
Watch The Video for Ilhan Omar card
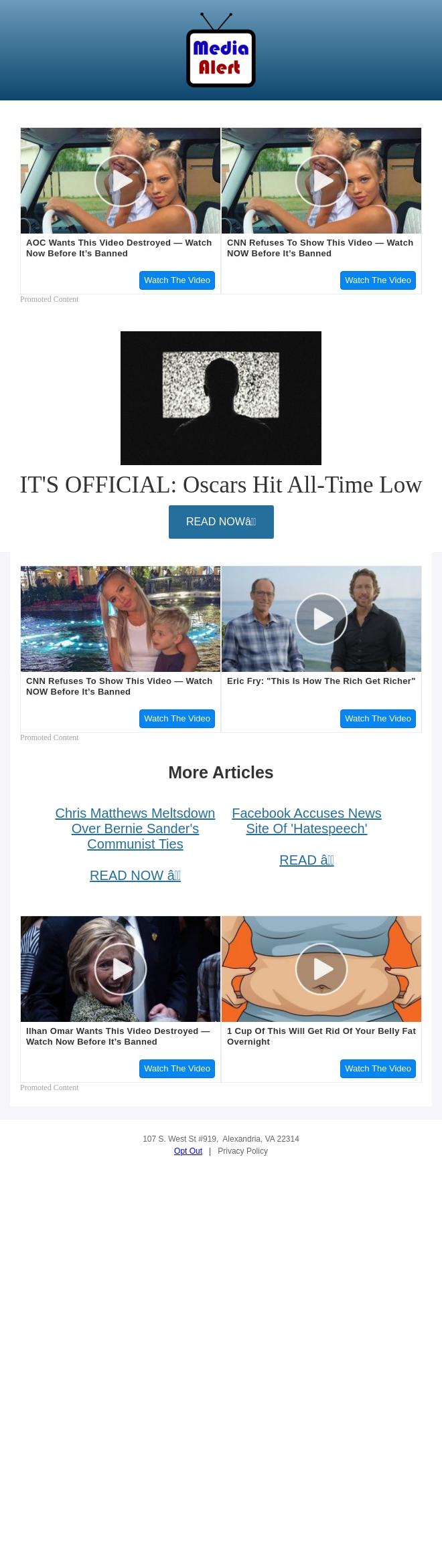point(177,1069)
